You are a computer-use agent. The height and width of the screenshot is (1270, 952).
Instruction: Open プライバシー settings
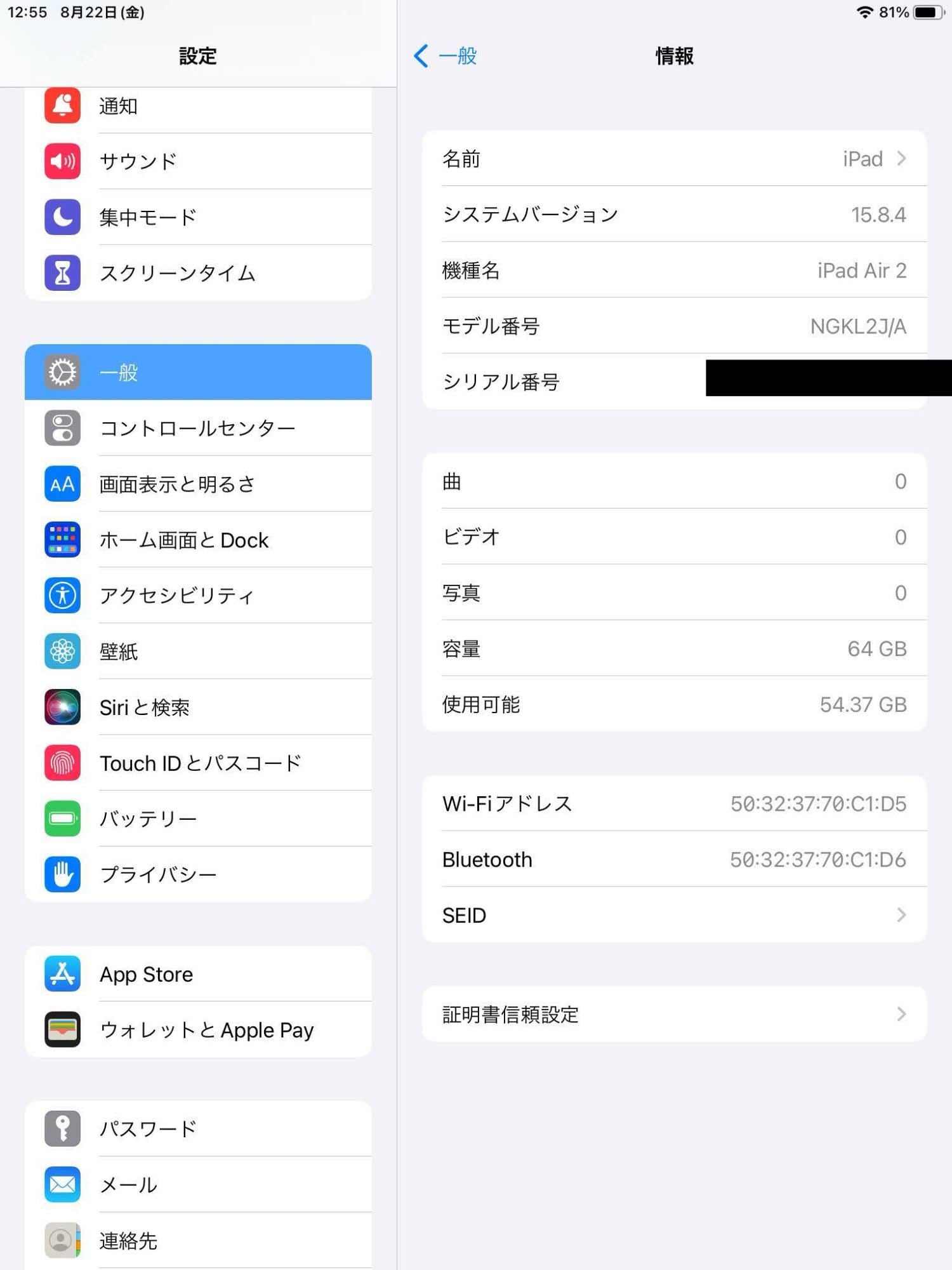[198, 874]
